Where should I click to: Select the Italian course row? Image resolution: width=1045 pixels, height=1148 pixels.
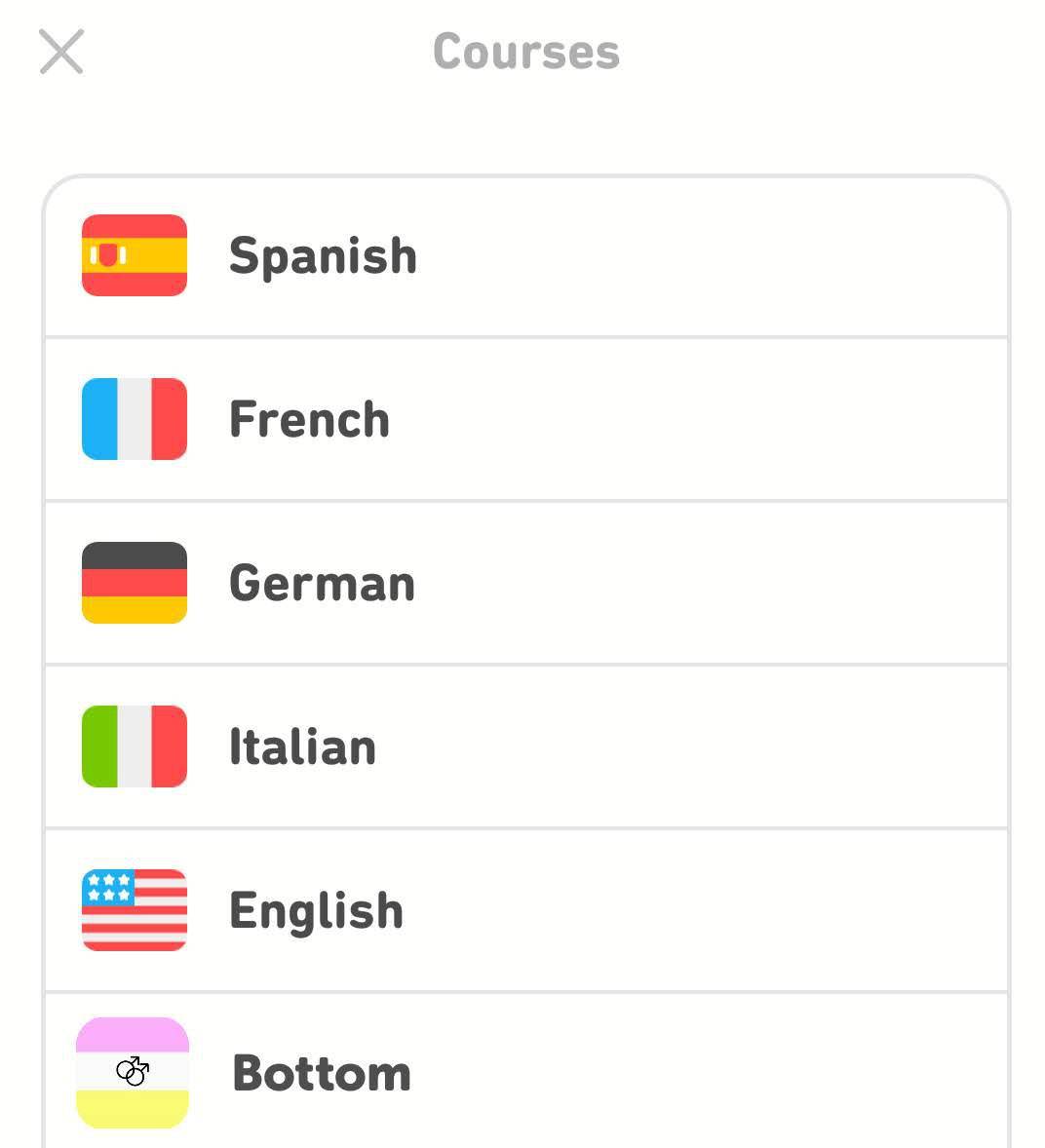tap(526, 746)
